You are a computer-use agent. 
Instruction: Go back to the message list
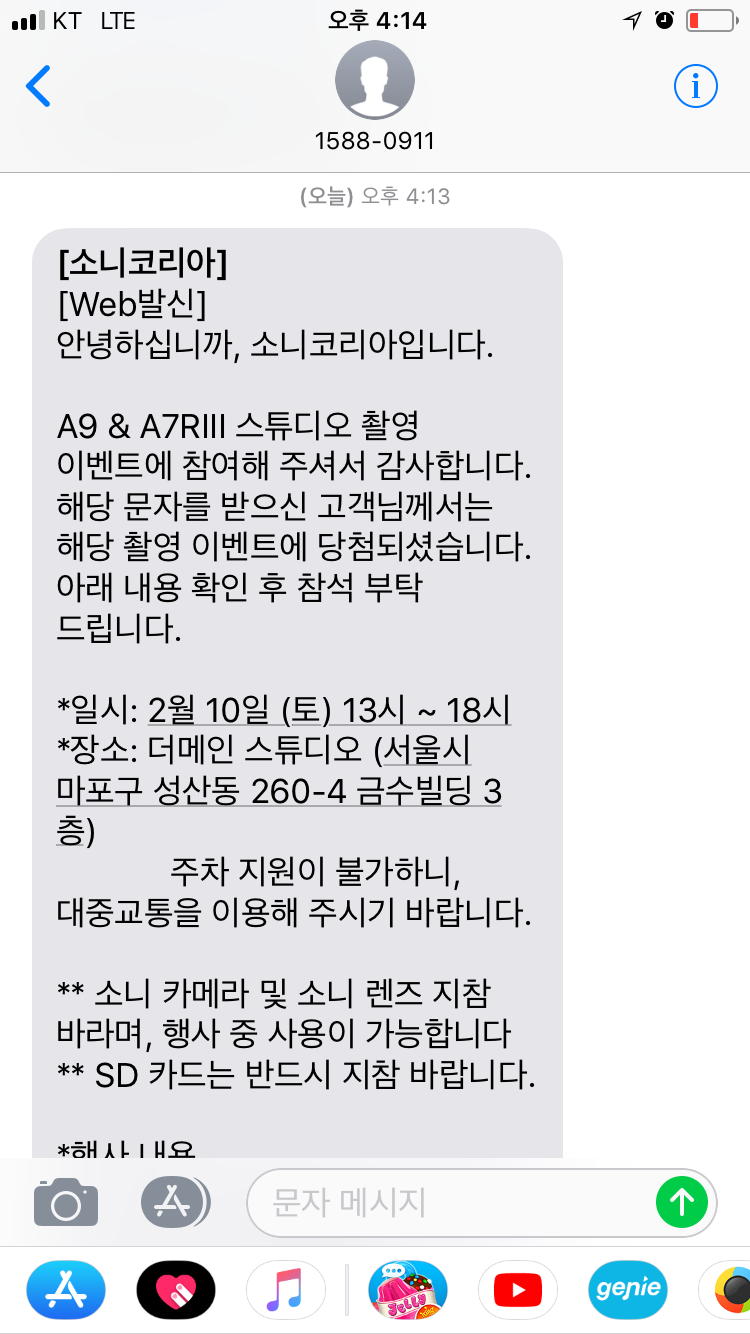(x=38, y=87)
